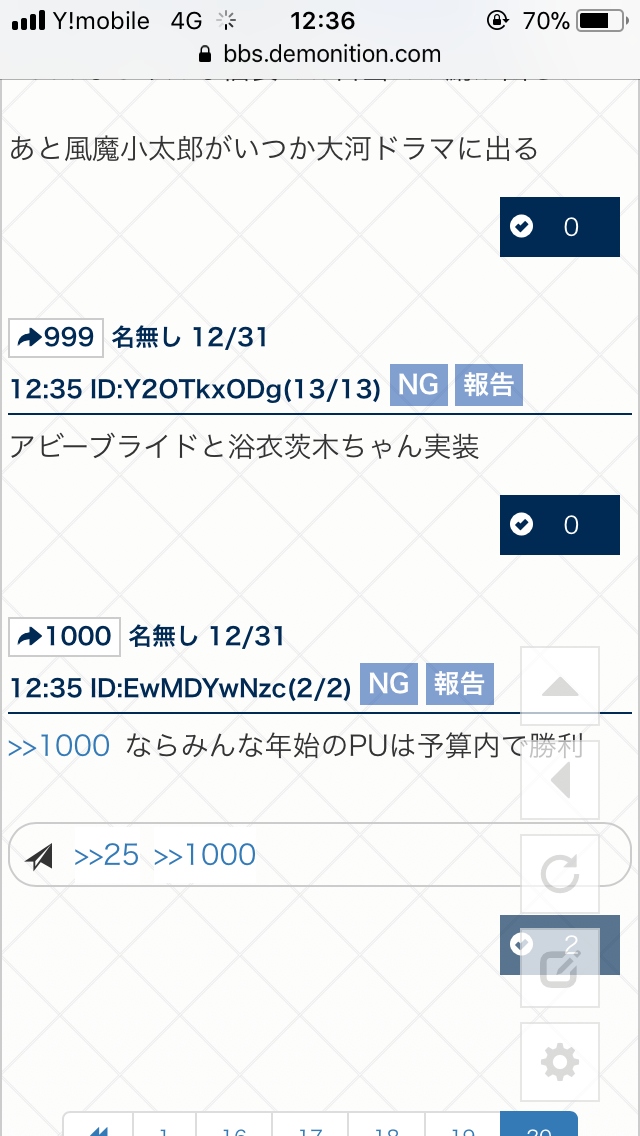Upvote the 風魔小太郎 post
640x1136 pixels.
[559, 227]
